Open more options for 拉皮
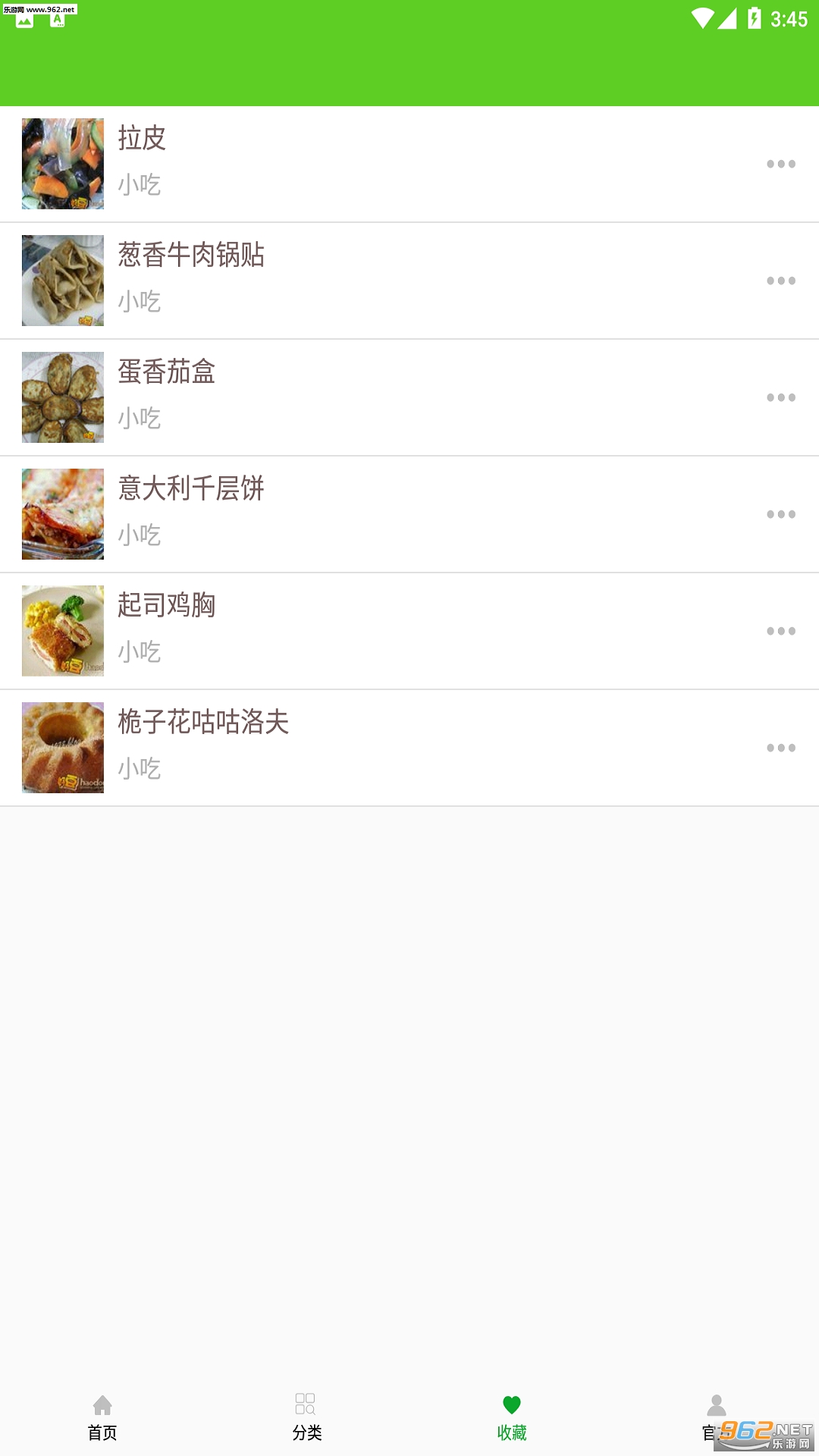The height and width of the screenshot is (1456, 819). (x=780, y=164)
